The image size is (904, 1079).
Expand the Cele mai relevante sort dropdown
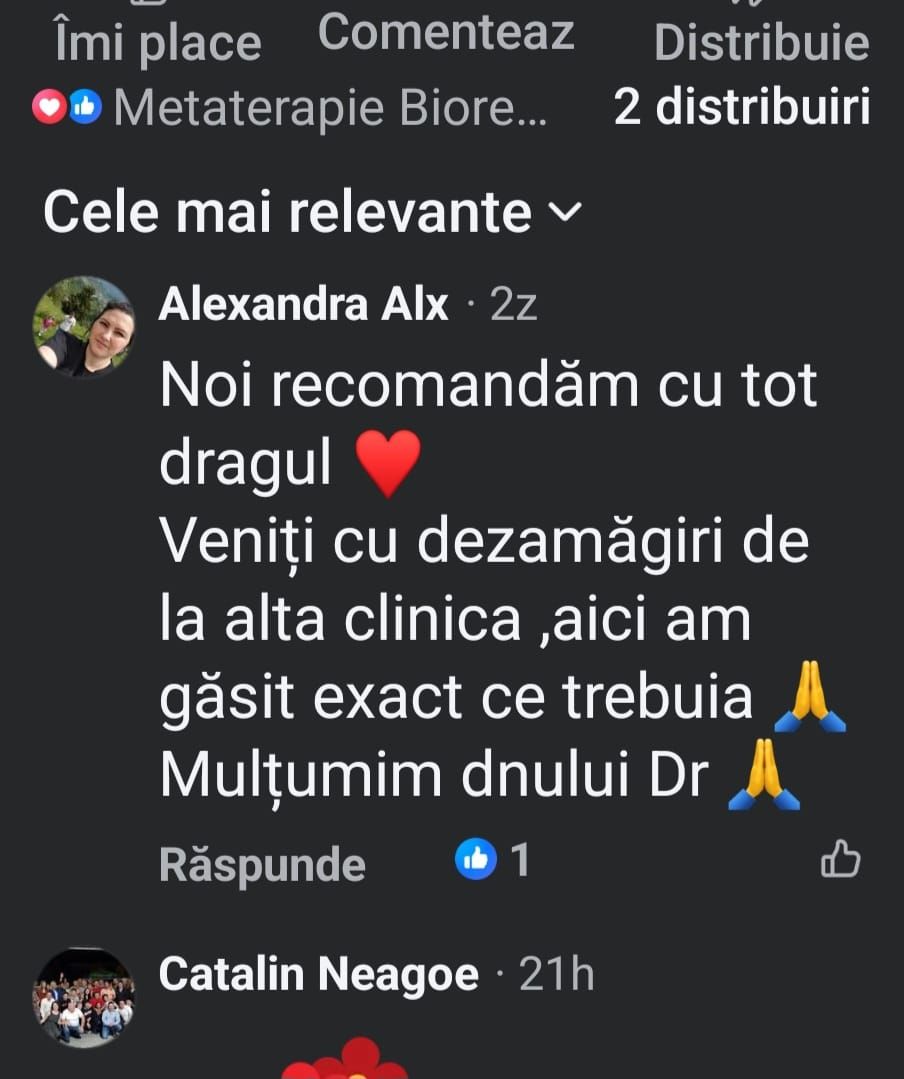312,211
